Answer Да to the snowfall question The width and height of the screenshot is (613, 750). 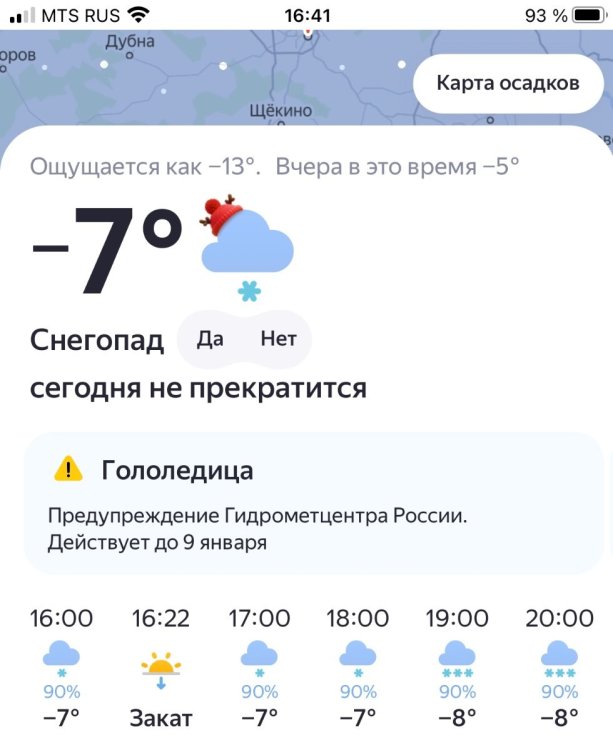point(210,340)
